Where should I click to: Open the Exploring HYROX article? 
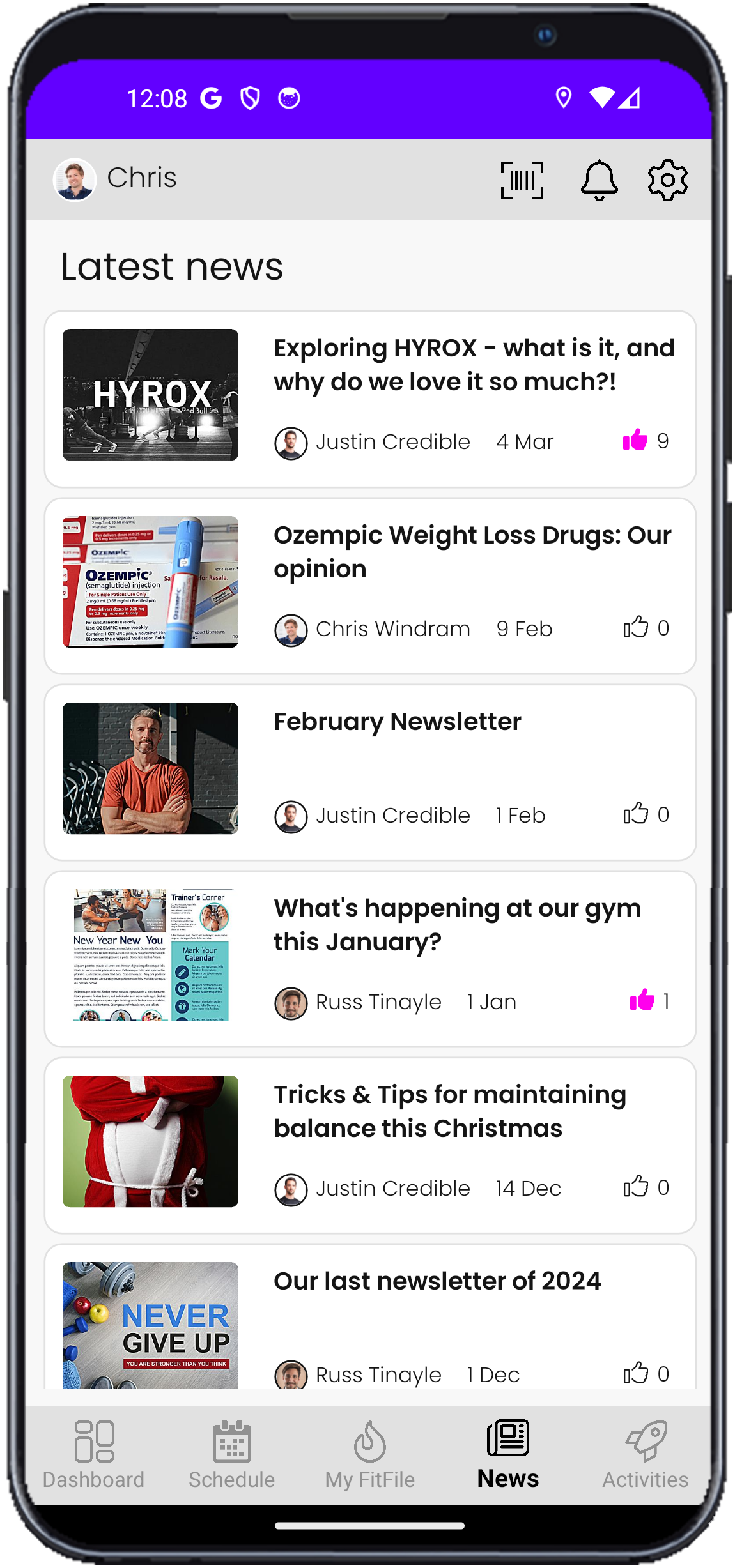[370, 399]
